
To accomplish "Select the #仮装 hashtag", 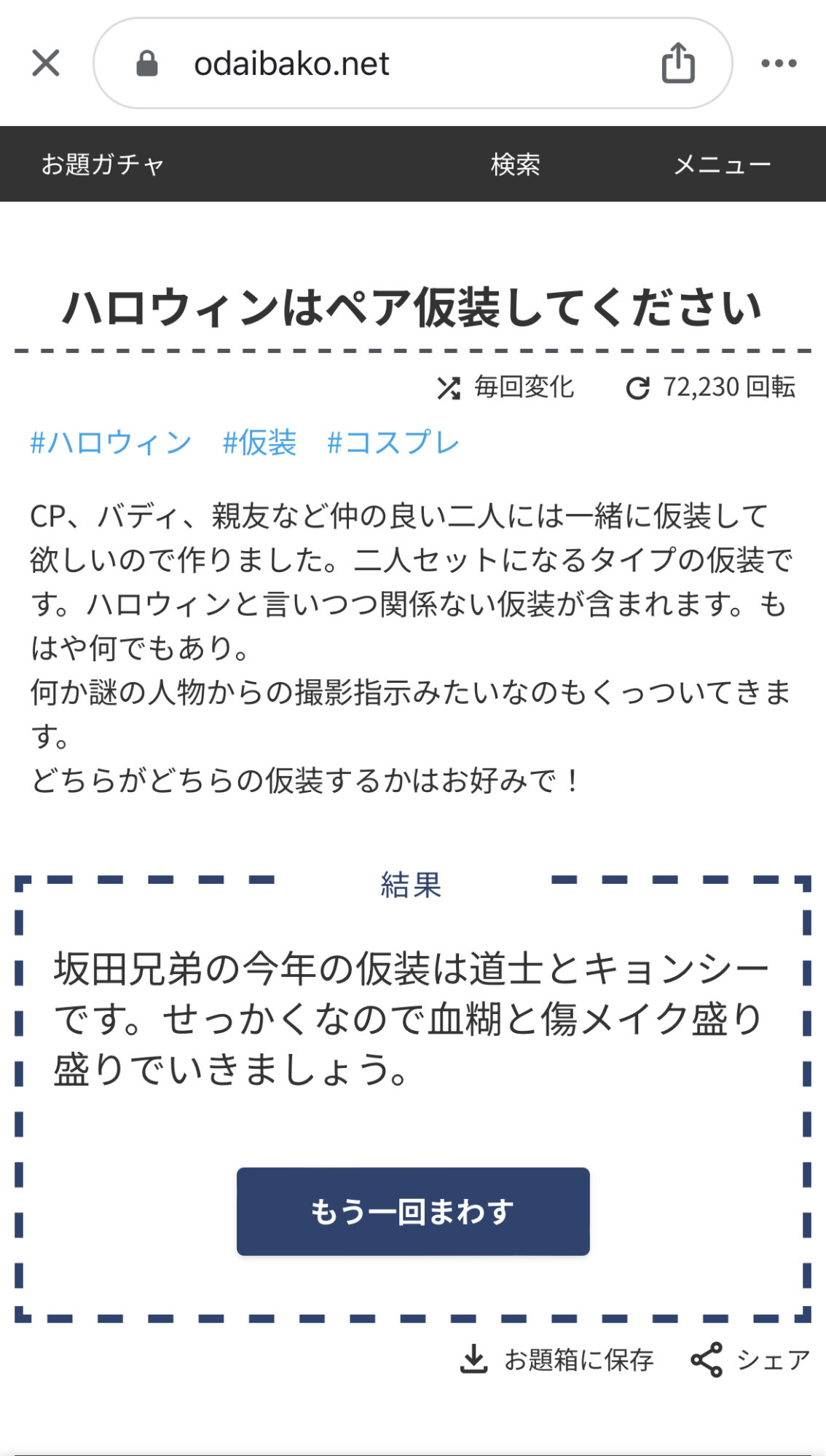I will (259, 443).
